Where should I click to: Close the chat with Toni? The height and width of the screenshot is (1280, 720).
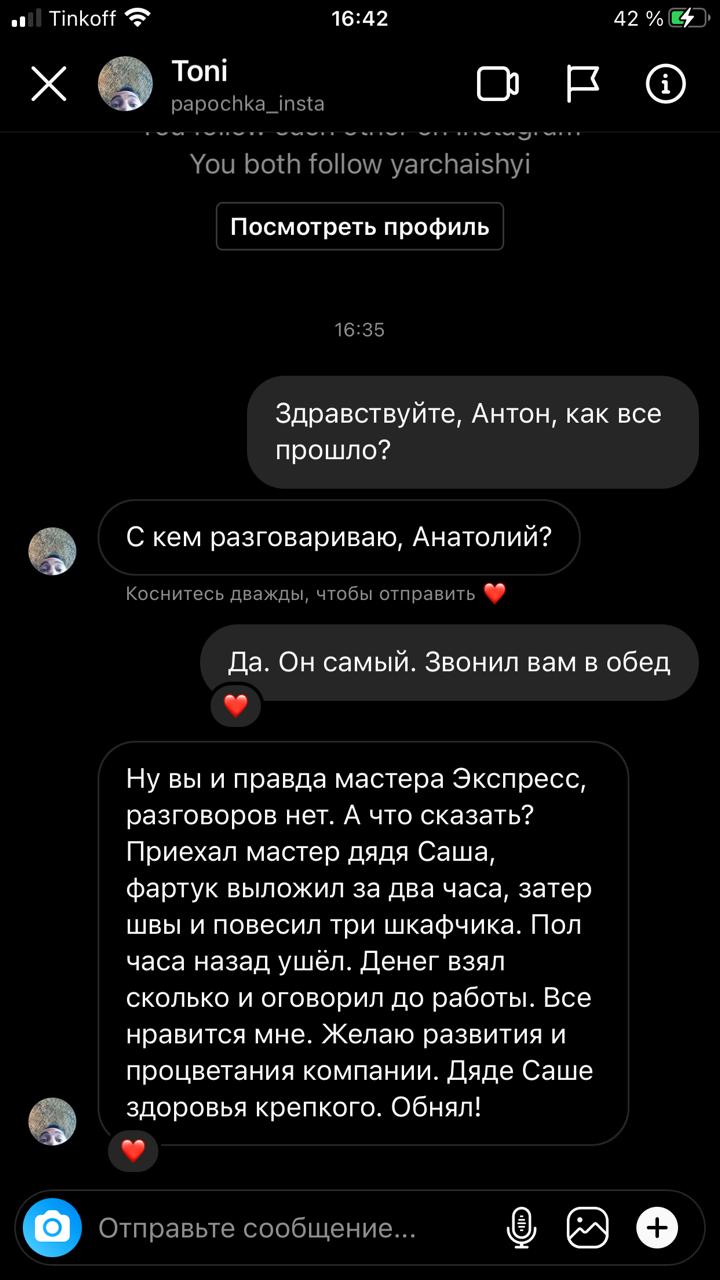point(48,84)
